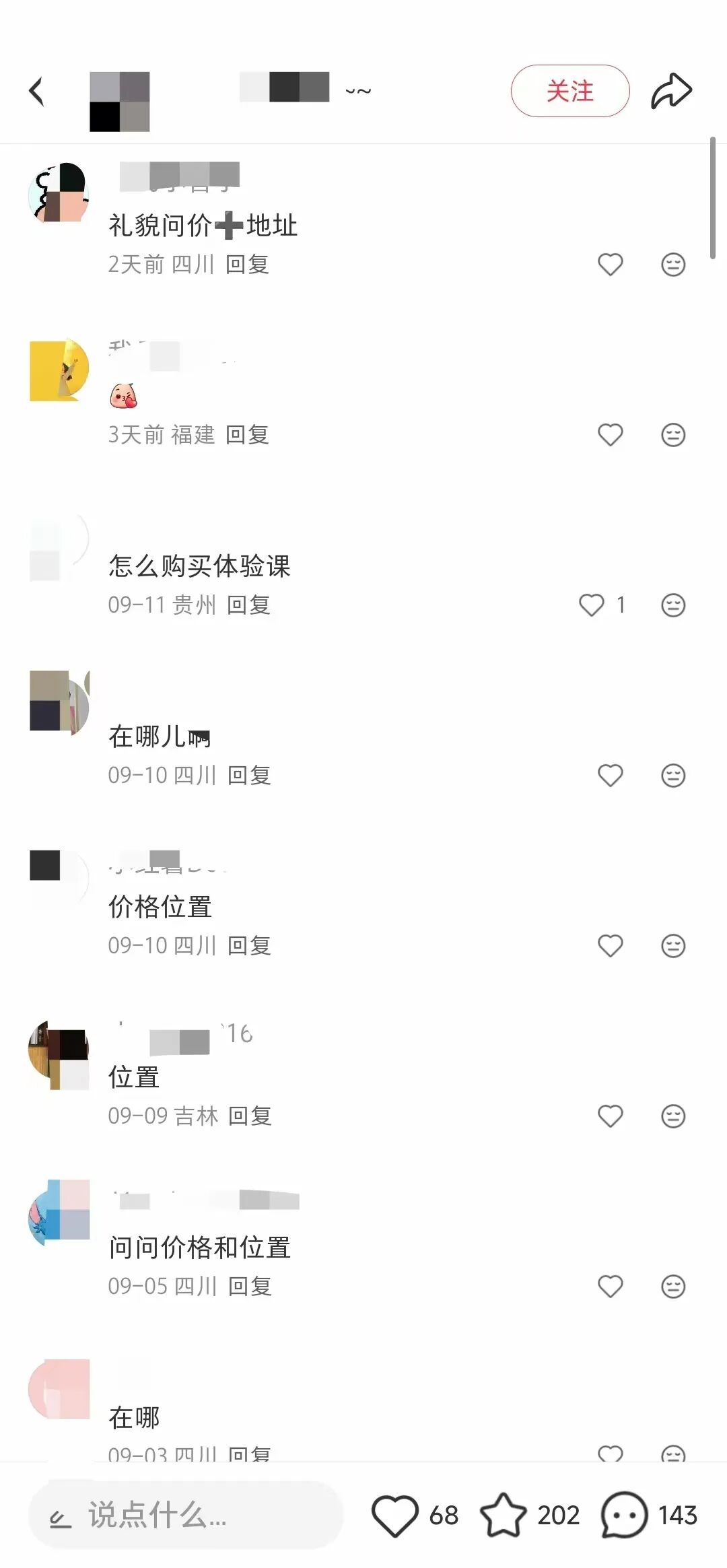The image size is (727, 1568).
Task: Like the comment 礼貌问价➕地址
Action: (x=610, y=265)
